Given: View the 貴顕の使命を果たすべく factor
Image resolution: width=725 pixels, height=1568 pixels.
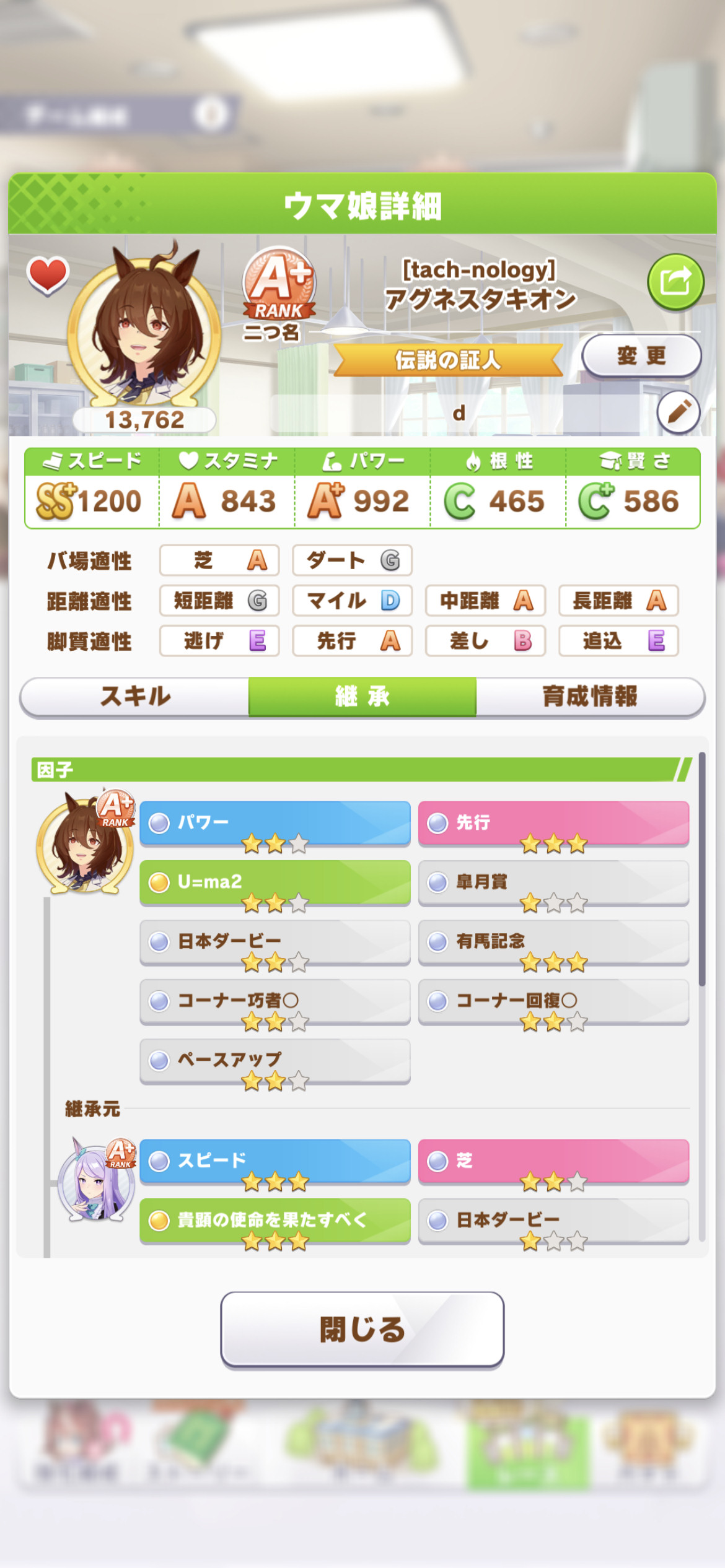Looking at the screenshot, I should (275, 1221).
